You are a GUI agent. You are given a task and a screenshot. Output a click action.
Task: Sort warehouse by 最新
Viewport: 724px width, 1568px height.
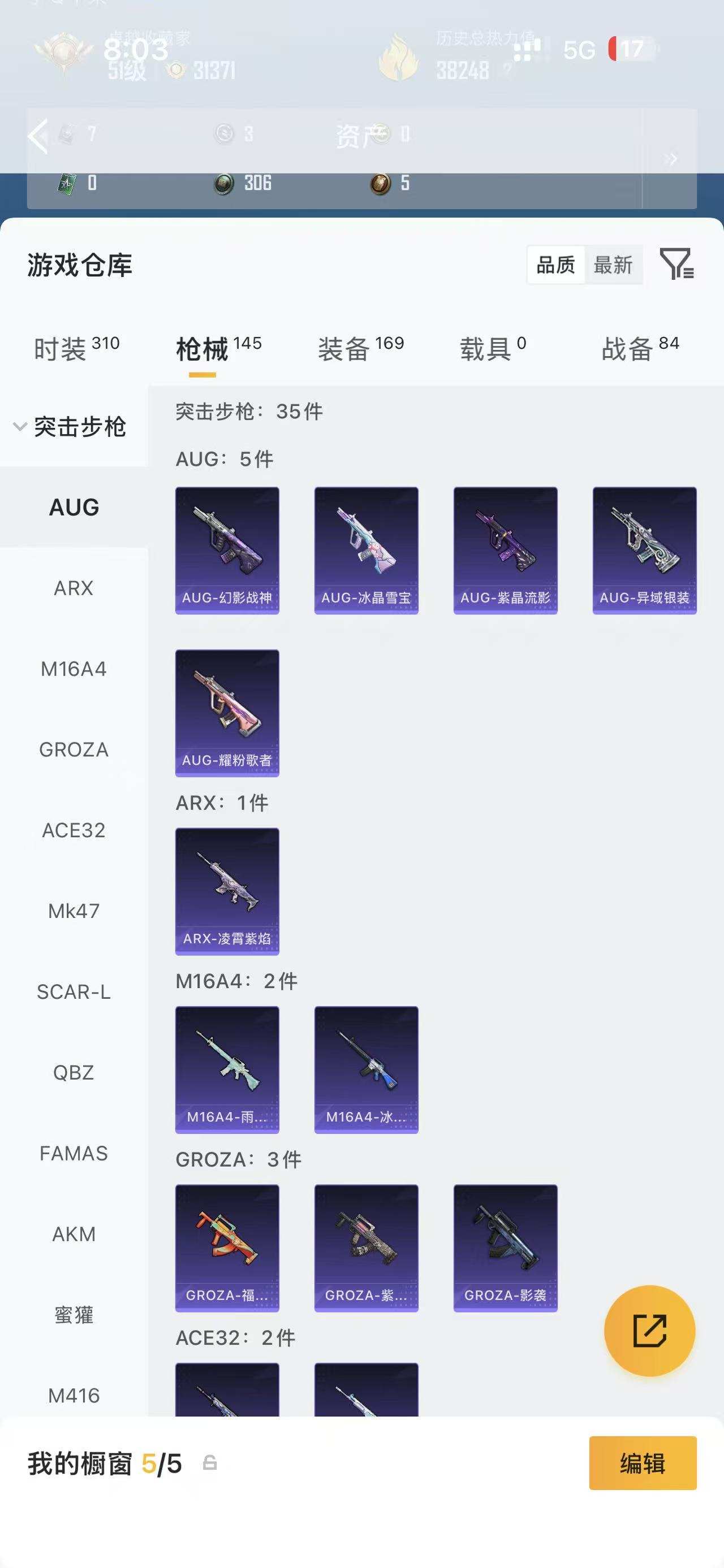[613, 265]
